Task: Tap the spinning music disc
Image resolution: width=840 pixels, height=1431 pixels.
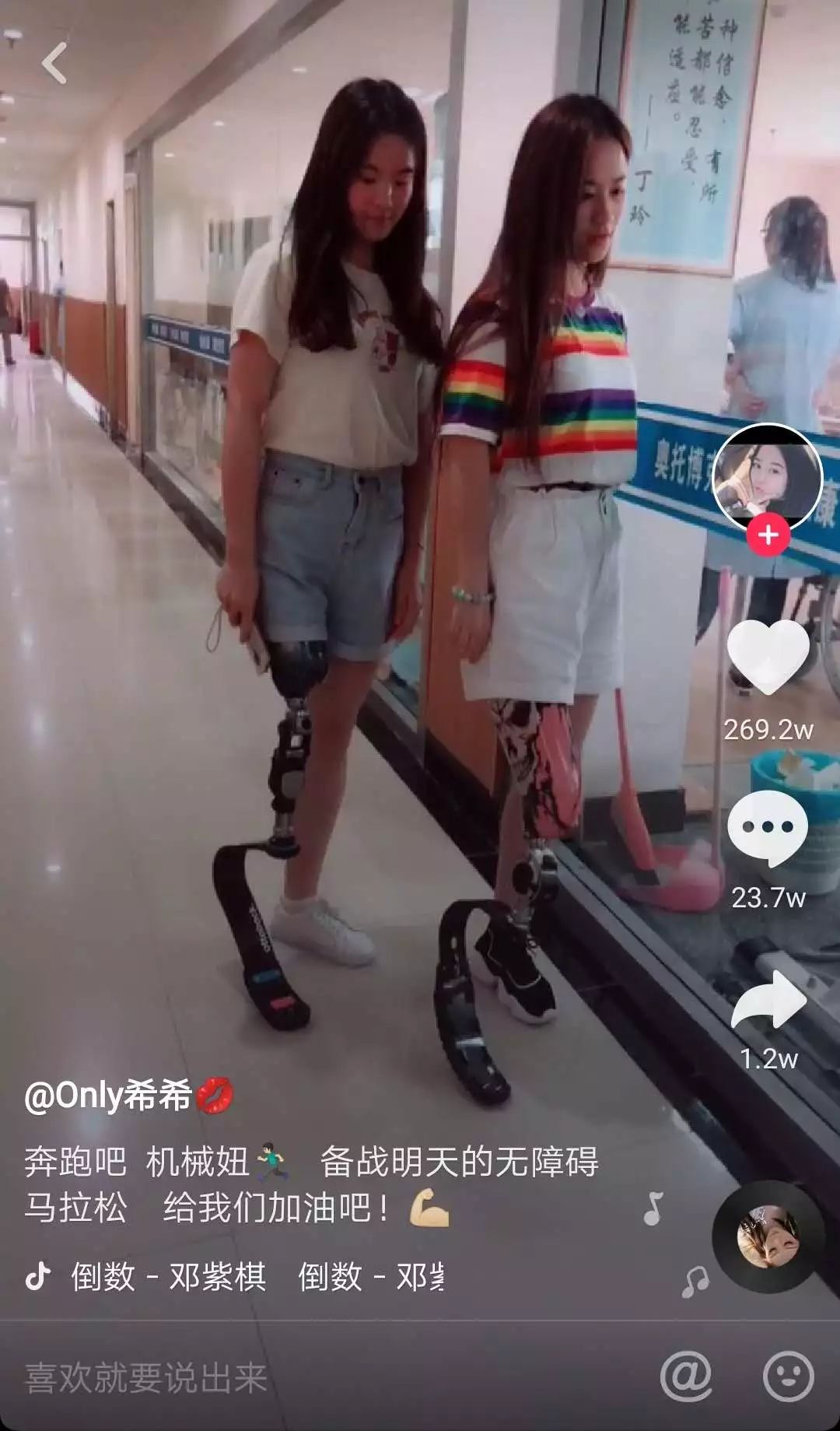Action: [768, 1236]
